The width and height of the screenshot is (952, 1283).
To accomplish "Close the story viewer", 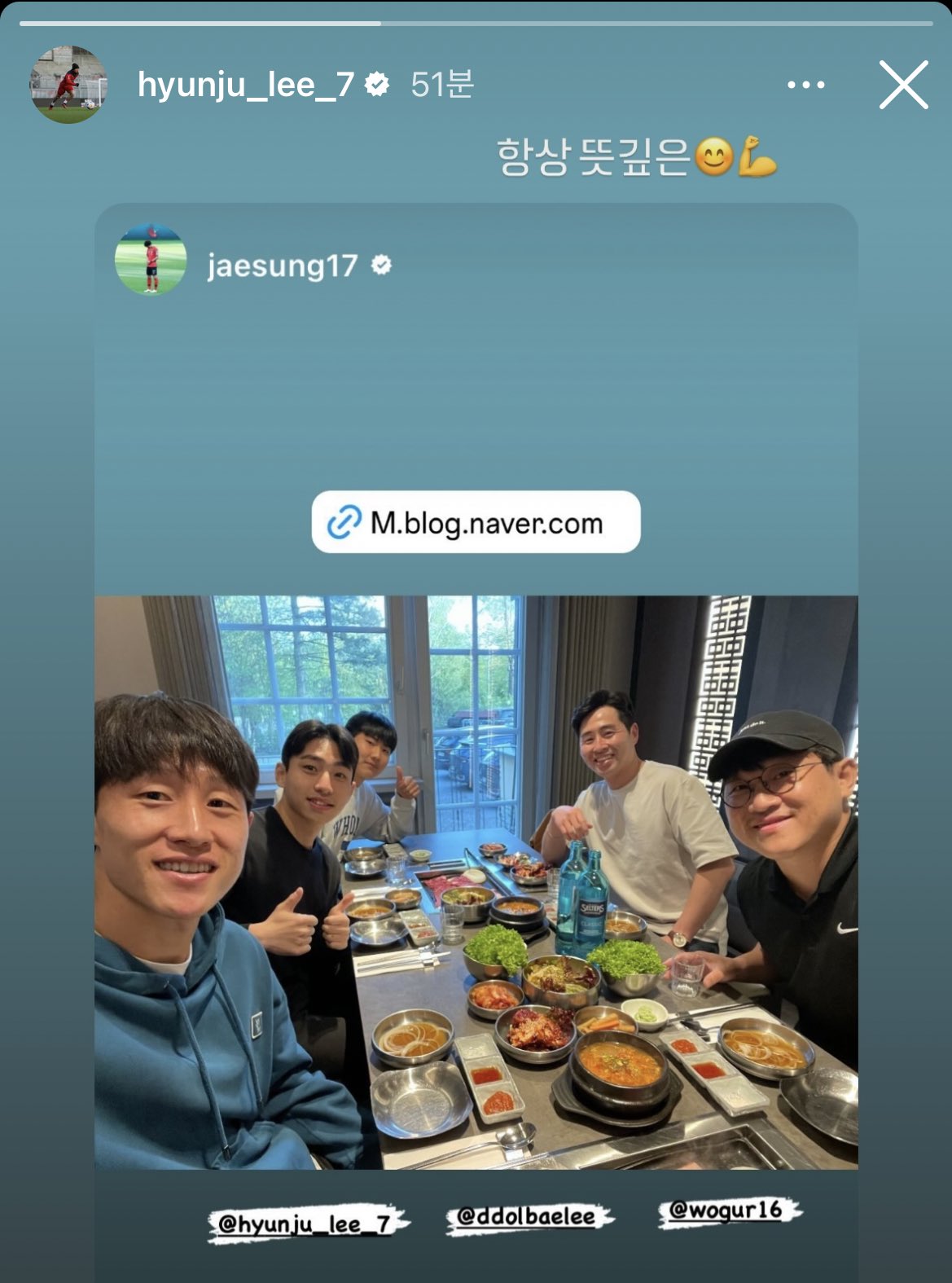I will pyautogui.click(x=903, y=85).
